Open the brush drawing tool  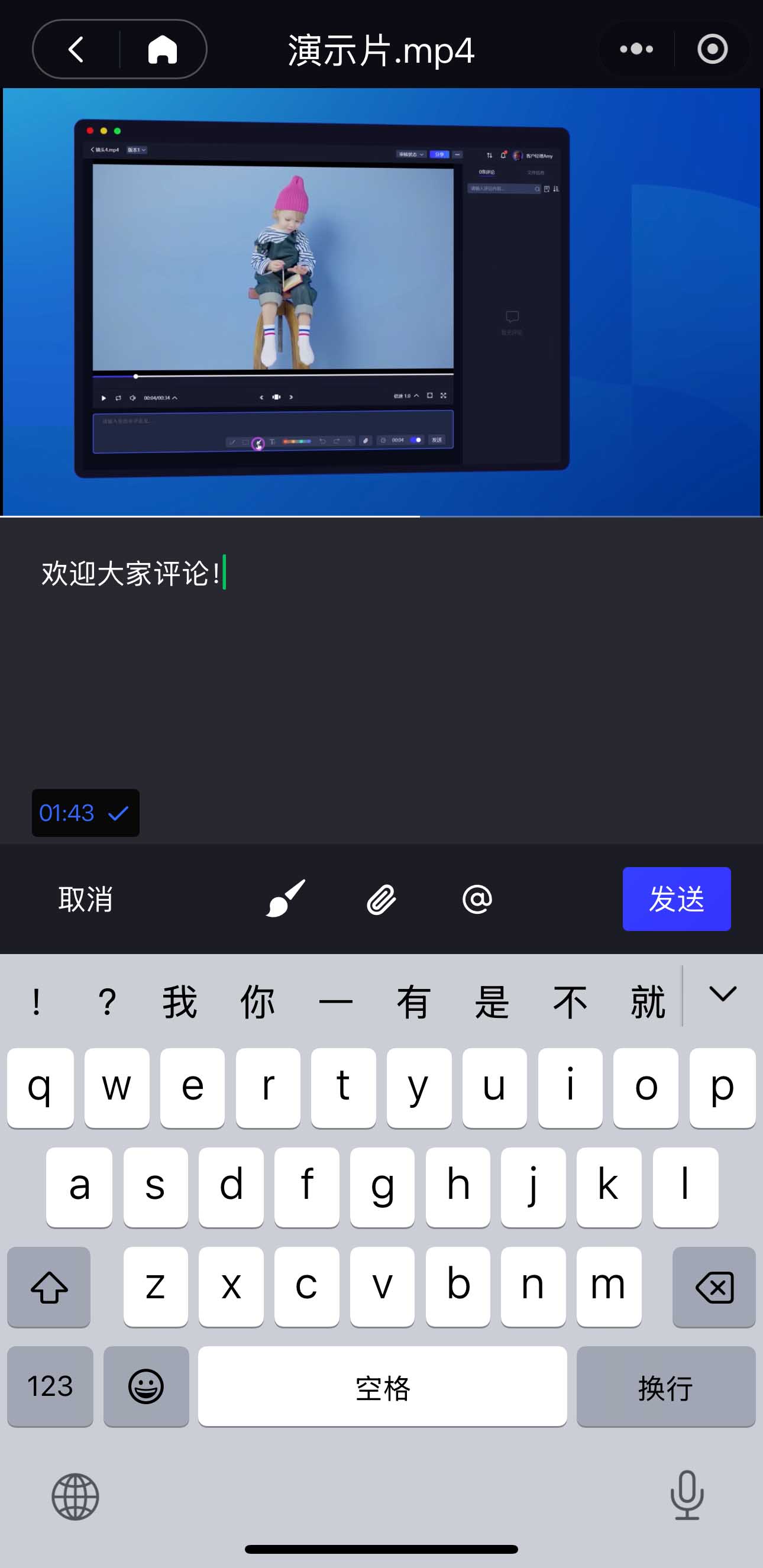(x=285, y=899)
